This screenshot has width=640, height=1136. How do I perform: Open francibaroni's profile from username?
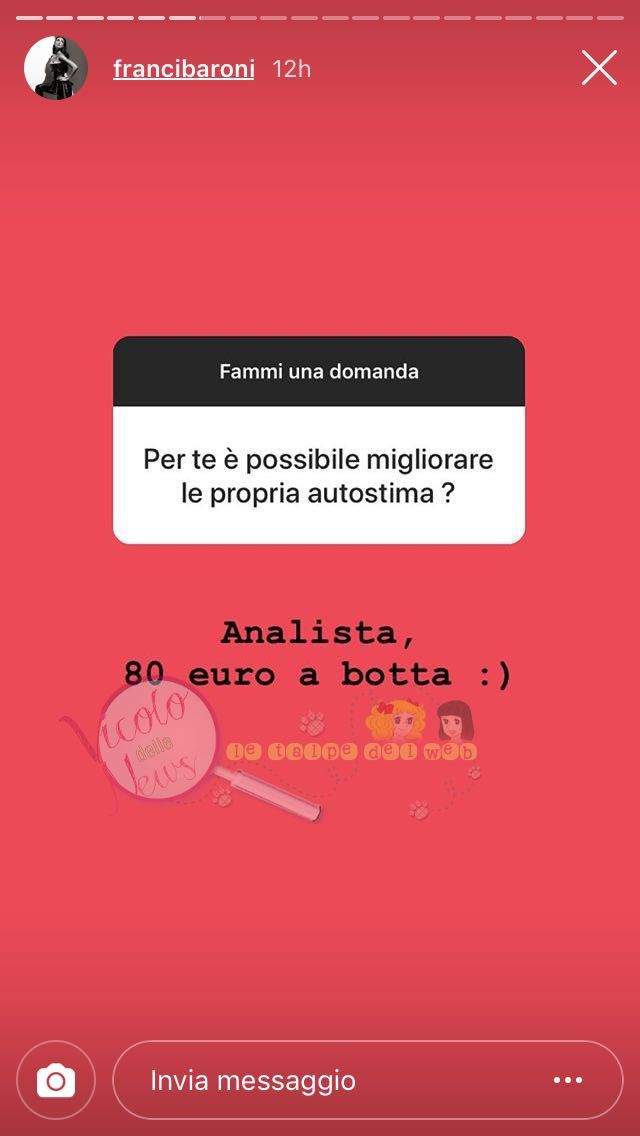coord(184,69)
